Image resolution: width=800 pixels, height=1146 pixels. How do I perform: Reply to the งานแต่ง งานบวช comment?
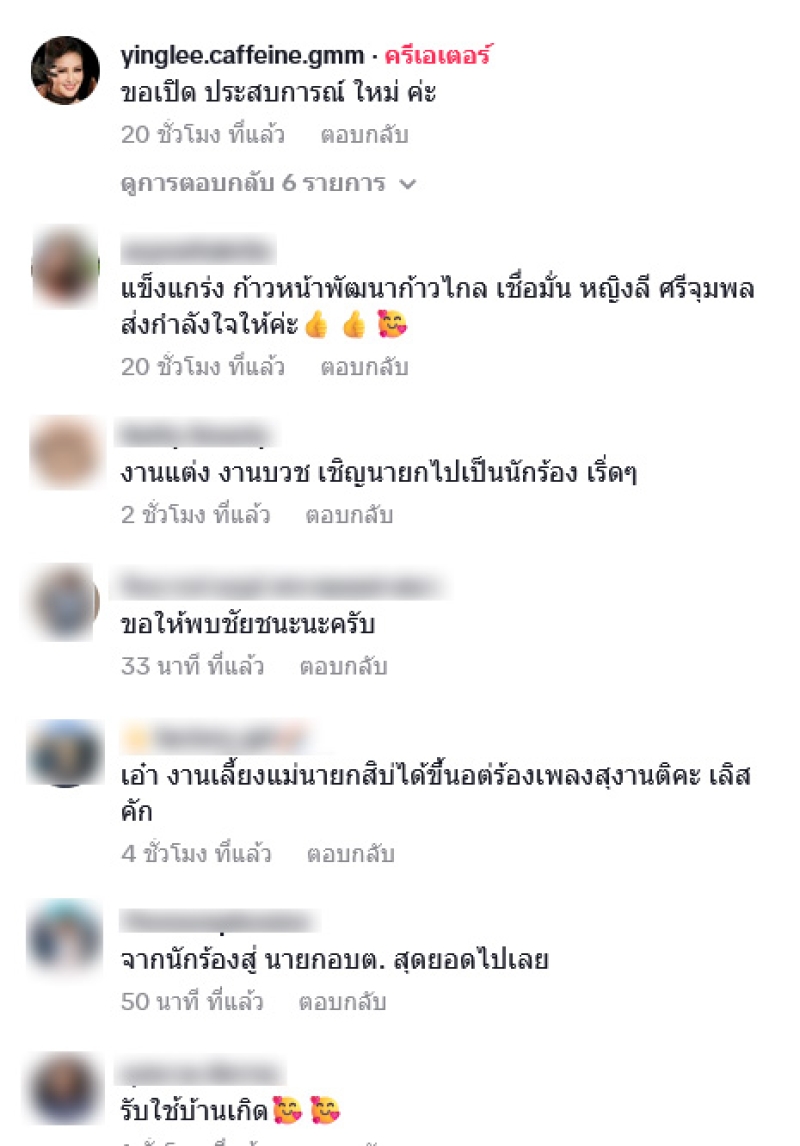tap(349, 515)
